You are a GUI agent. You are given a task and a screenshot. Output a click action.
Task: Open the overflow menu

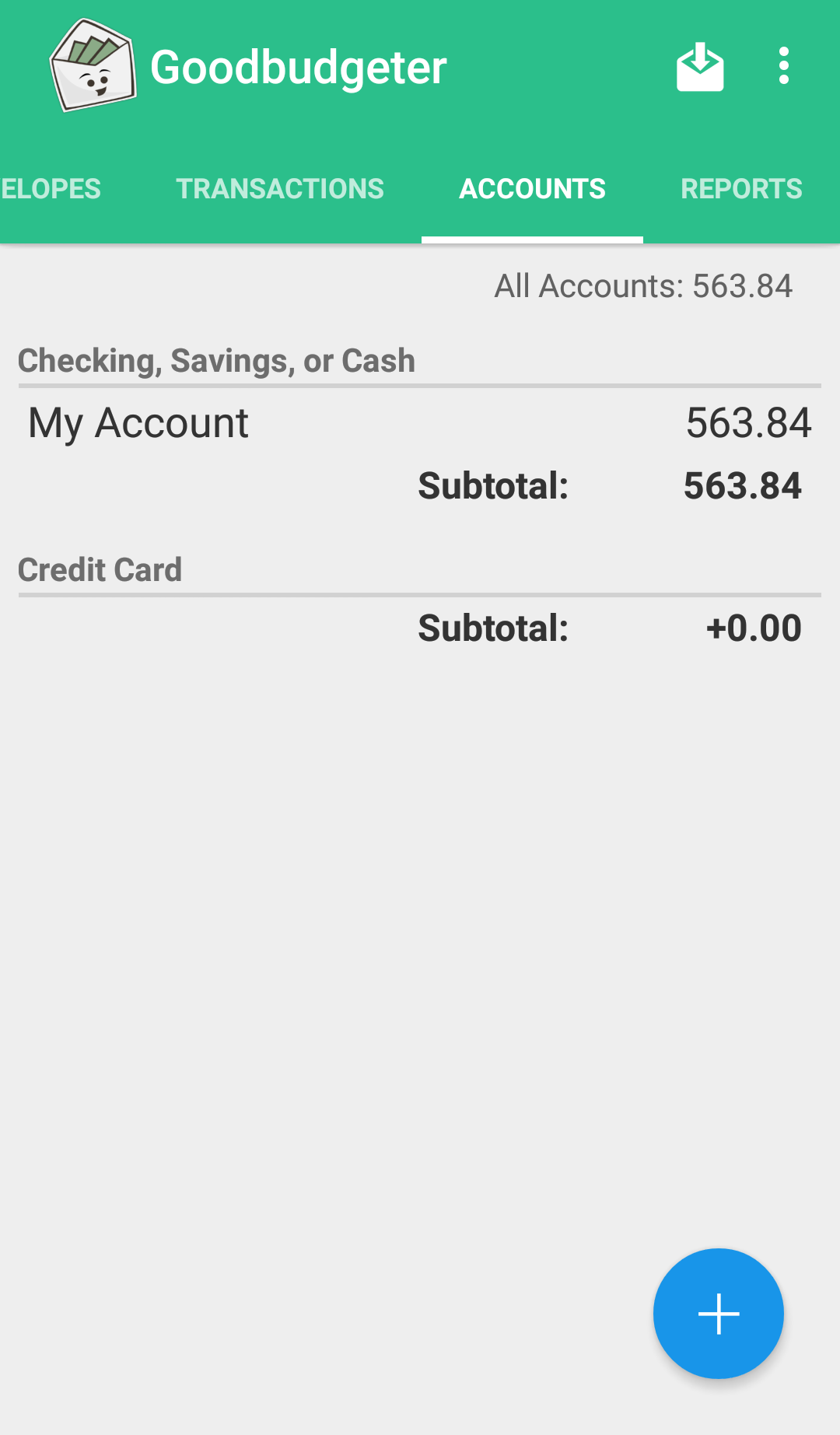click(784, 66)
